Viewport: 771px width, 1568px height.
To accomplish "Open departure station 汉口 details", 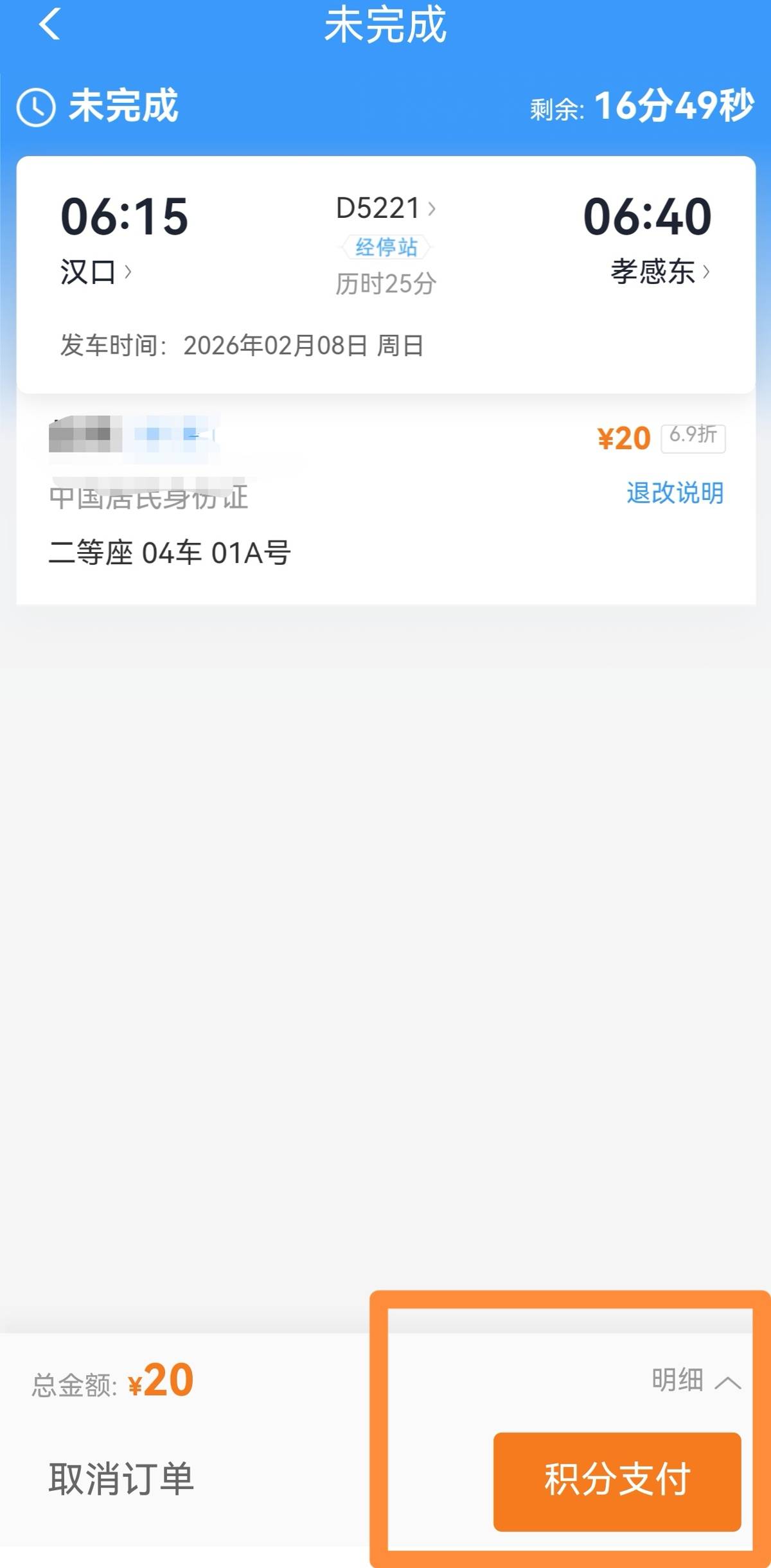I will click(95, 272).
